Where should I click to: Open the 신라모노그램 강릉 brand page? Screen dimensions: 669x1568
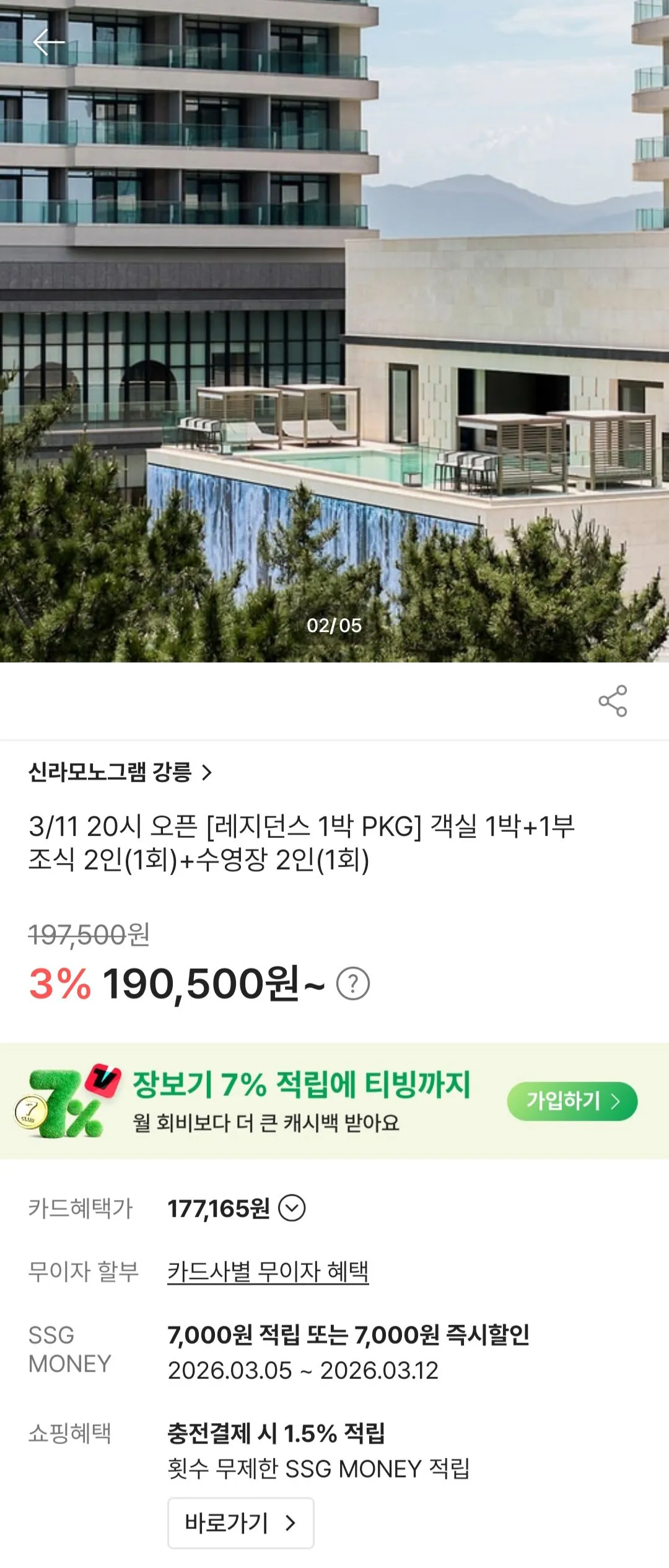[x=120, y=772]
